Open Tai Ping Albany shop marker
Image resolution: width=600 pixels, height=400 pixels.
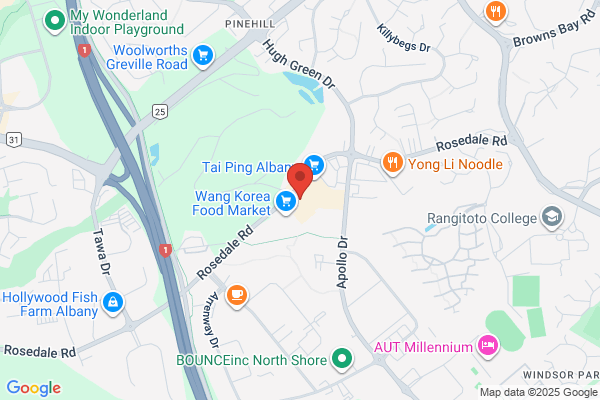click(314, 166)
